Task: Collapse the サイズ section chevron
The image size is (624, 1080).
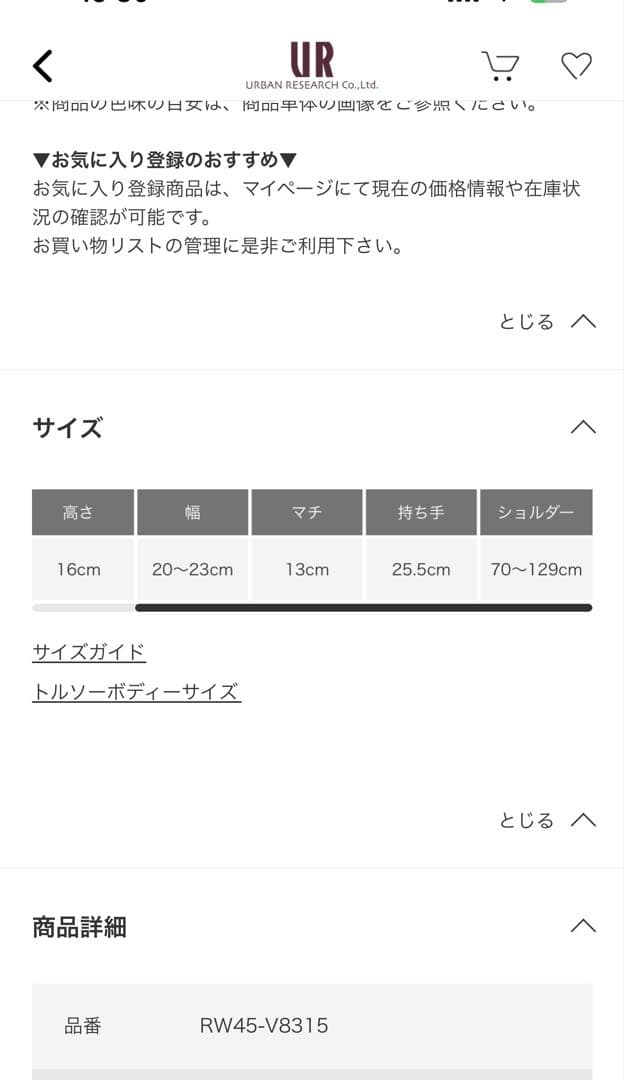Action: pyautogui.click(x=582, y=428)
